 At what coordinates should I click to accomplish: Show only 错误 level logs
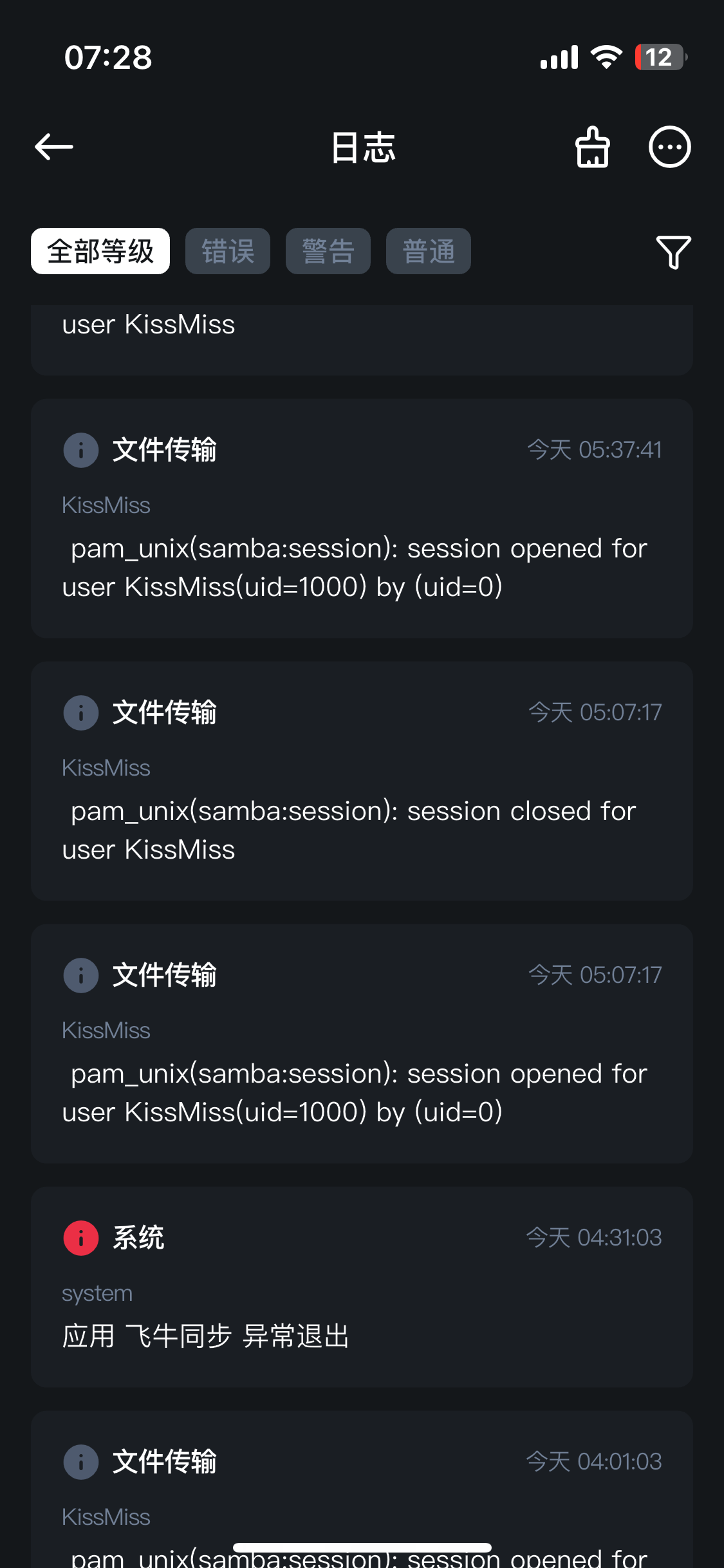228,251
